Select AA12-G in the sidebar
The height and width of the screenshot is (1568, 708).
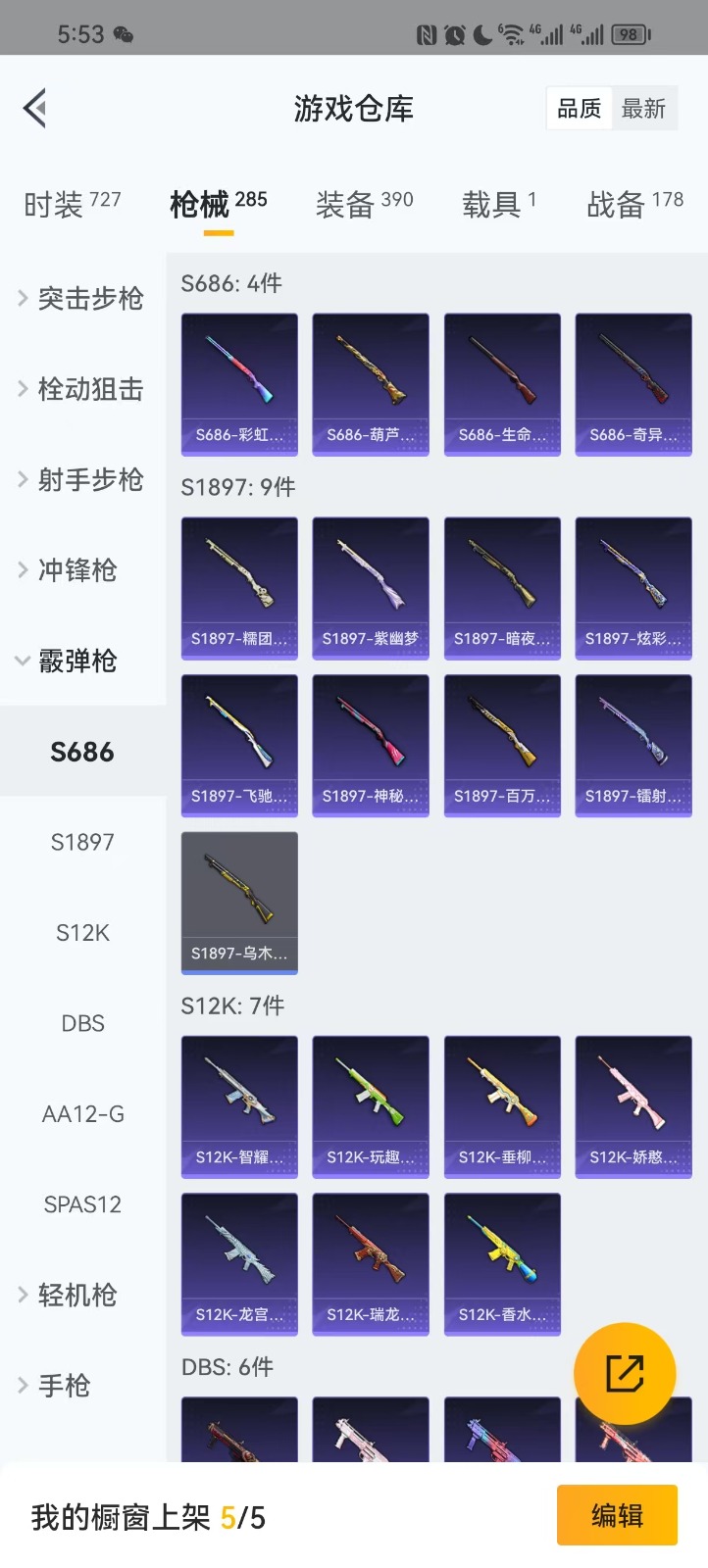point(82,1114)
